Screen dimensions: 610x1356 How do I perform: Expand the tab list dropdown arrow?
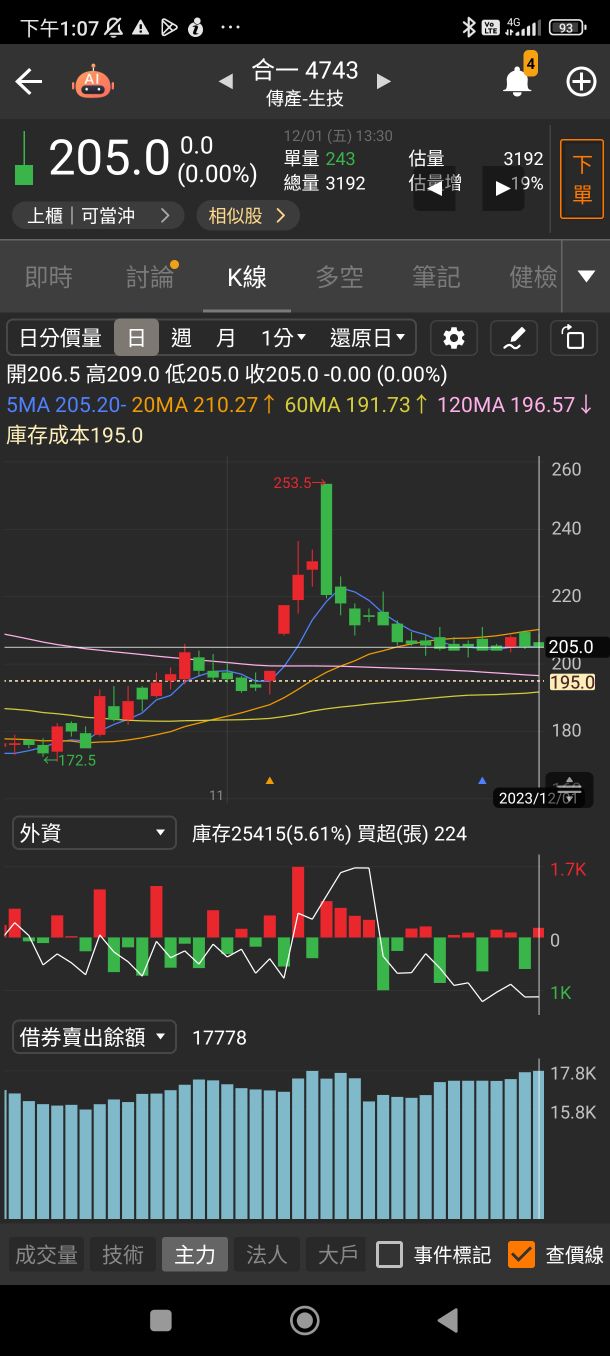586,277
